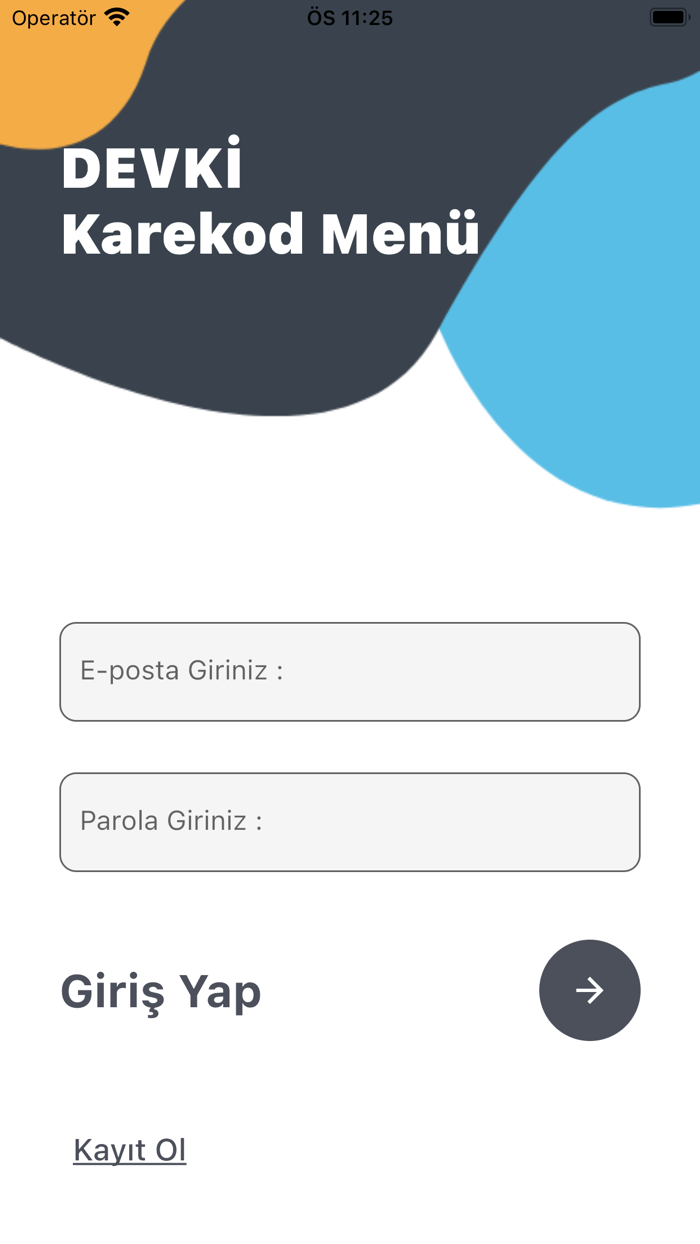700x1244 pixels.
Task: Tap the E-posta Giriniz email field
Action: click(350, 672)
